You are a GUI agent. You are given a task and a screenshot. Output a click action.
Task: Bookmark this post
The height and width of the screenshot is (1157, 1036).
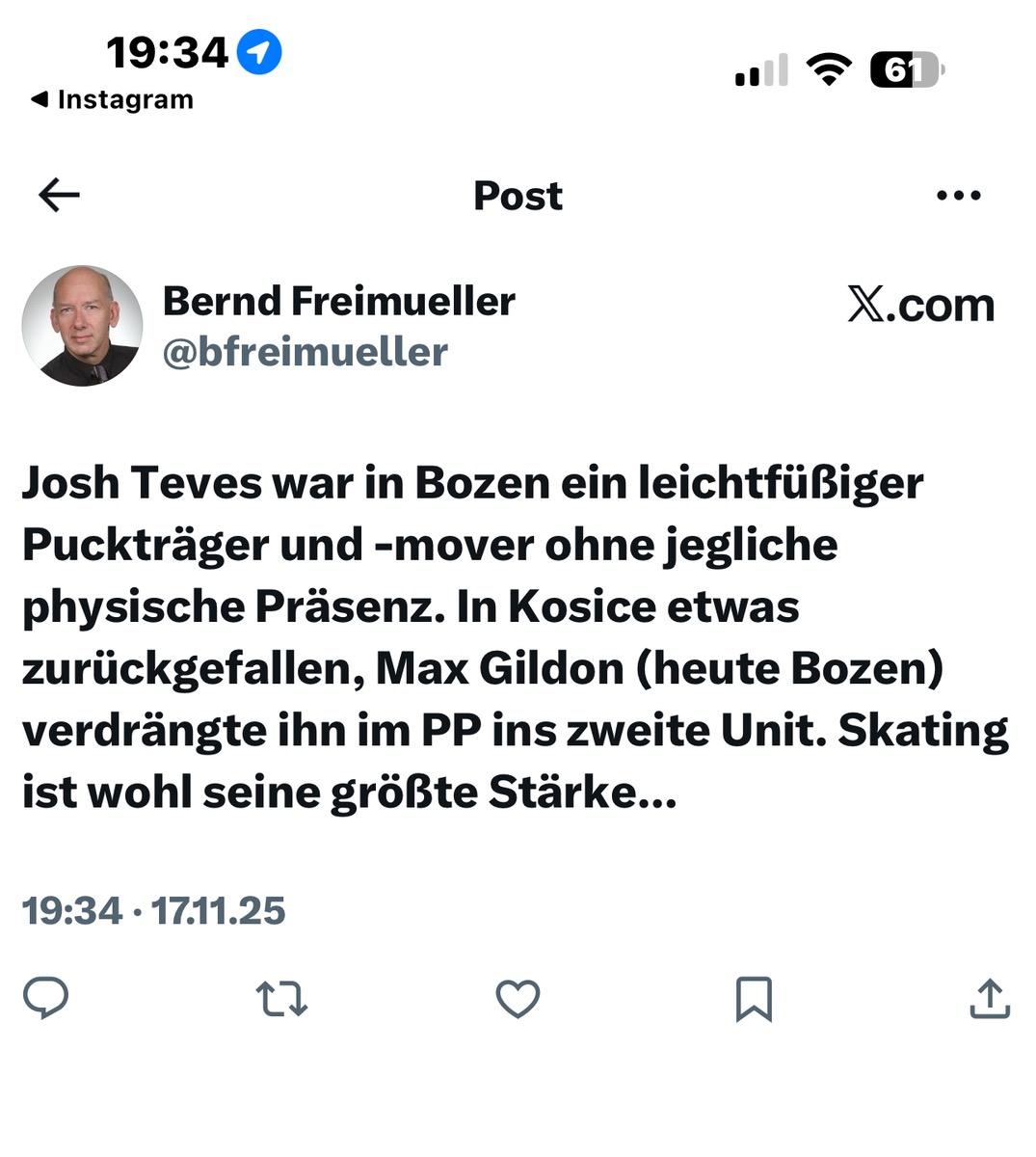tap(754, 999)
